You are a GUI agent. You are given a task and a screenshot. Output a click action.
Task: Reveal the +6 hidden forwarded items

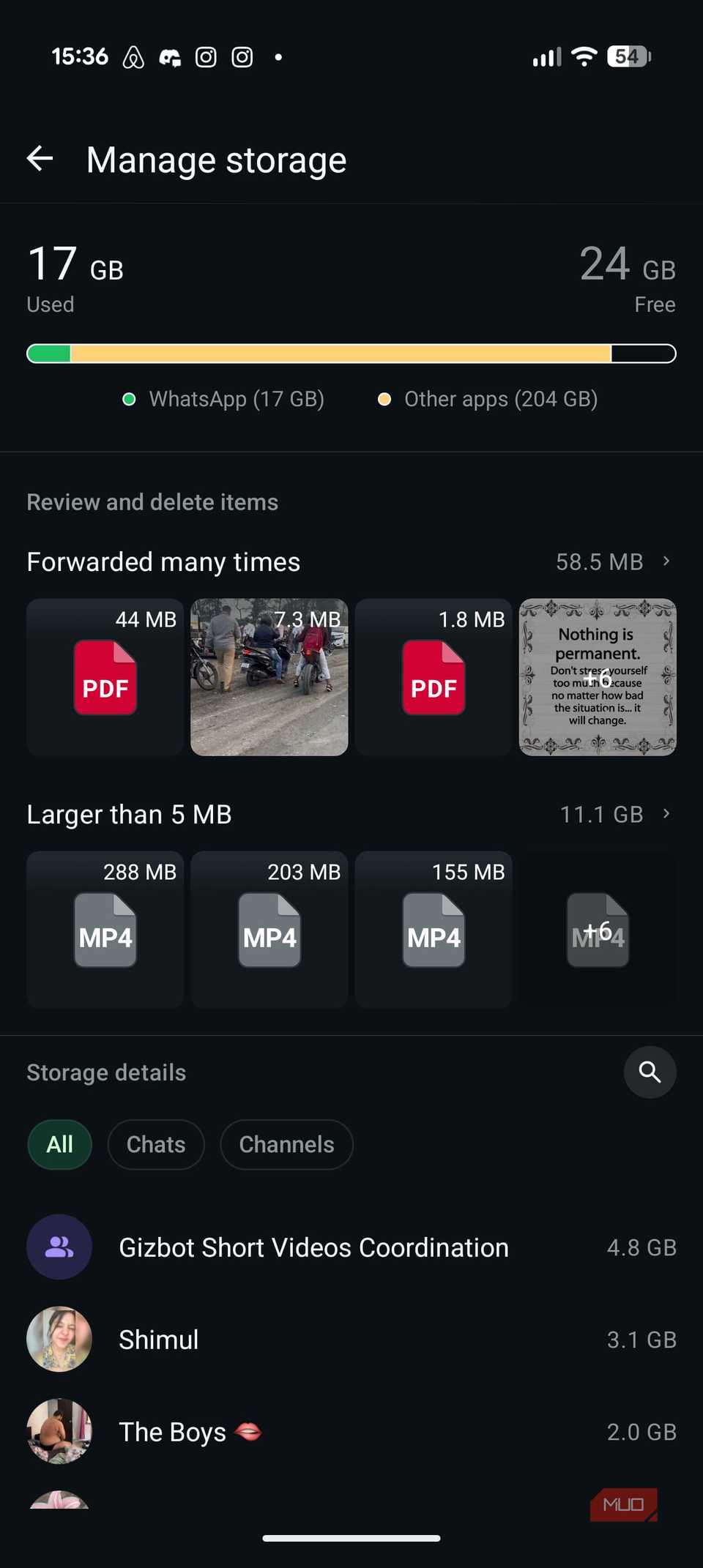(598, 678)
